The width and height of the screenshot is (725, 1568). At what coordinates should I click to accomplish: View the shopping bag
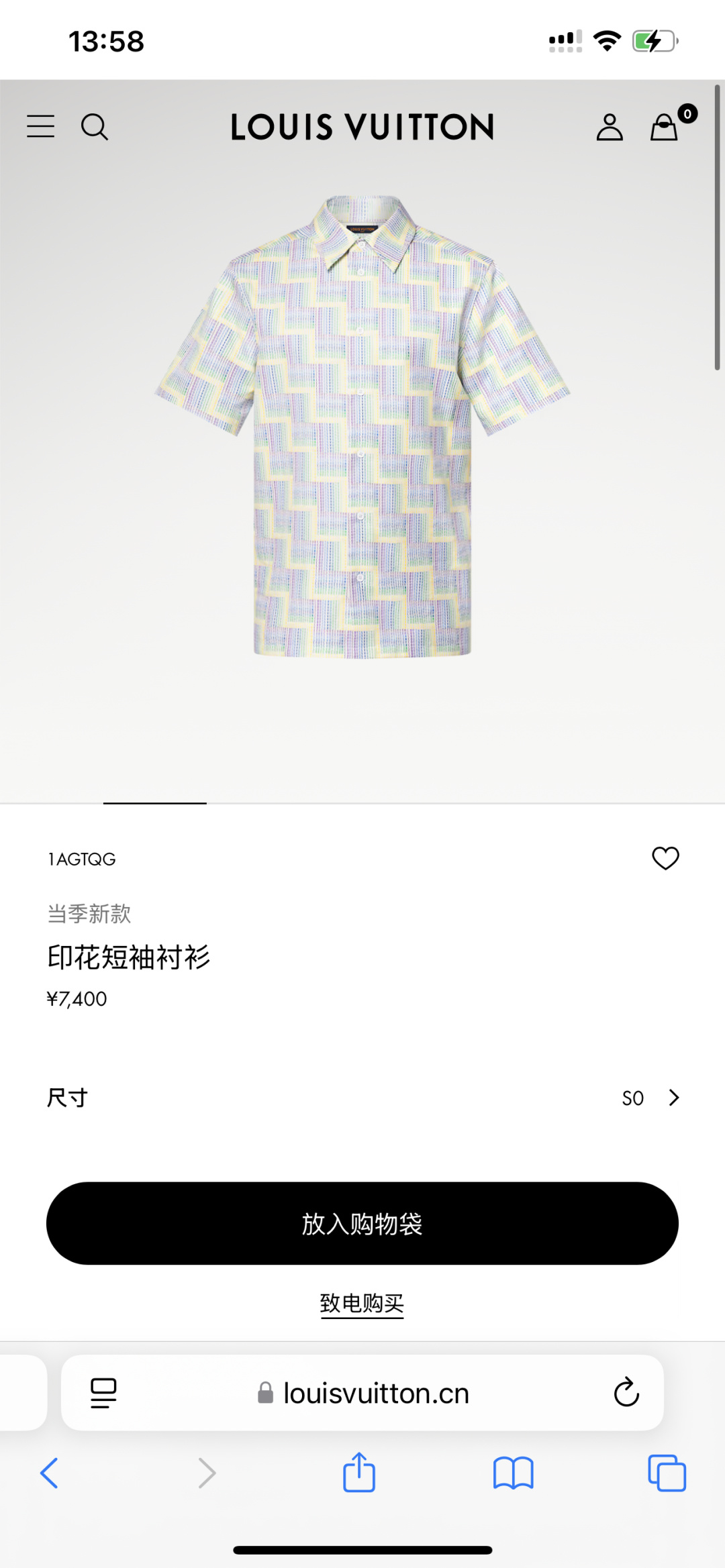665,127
